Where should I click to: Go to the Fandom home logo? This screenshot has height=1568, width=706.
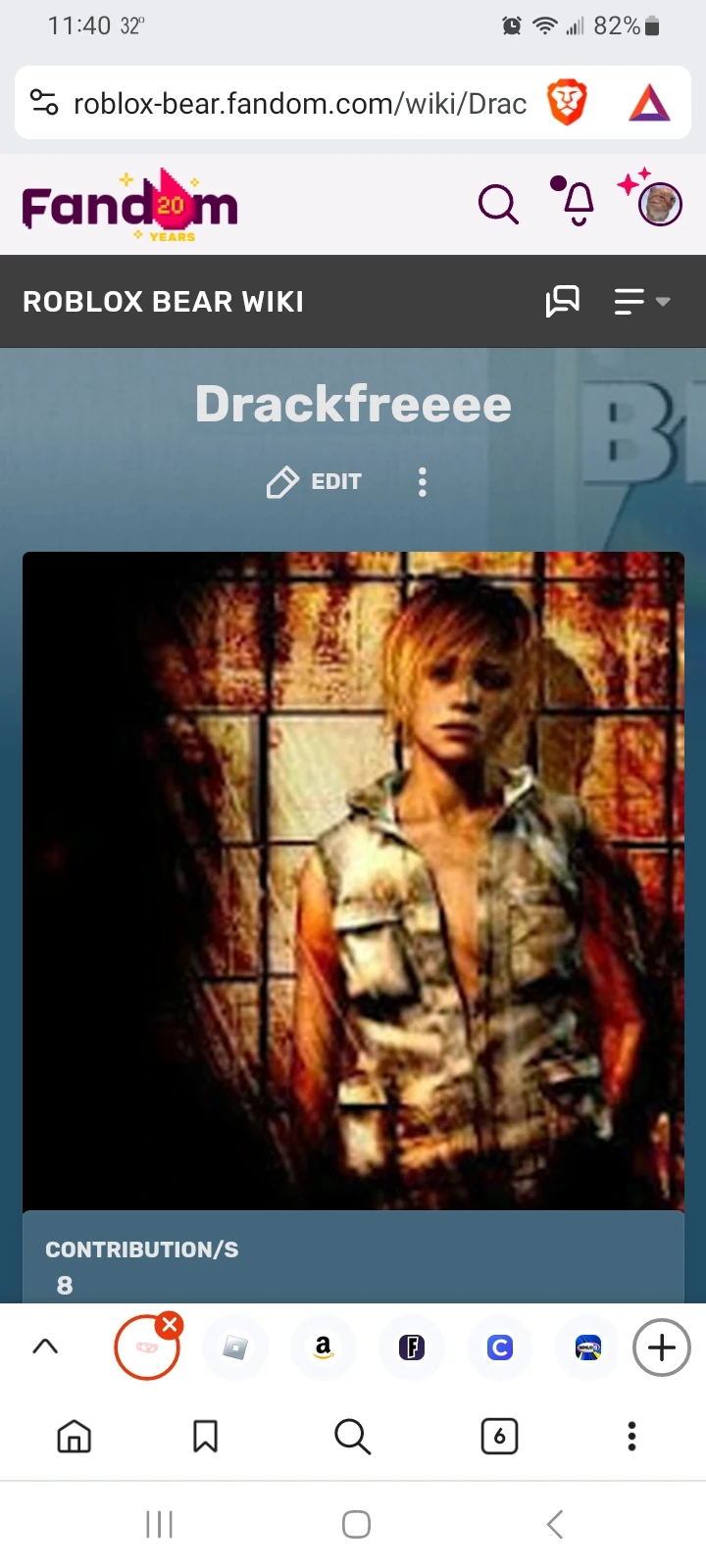click(x=129, y=205)
